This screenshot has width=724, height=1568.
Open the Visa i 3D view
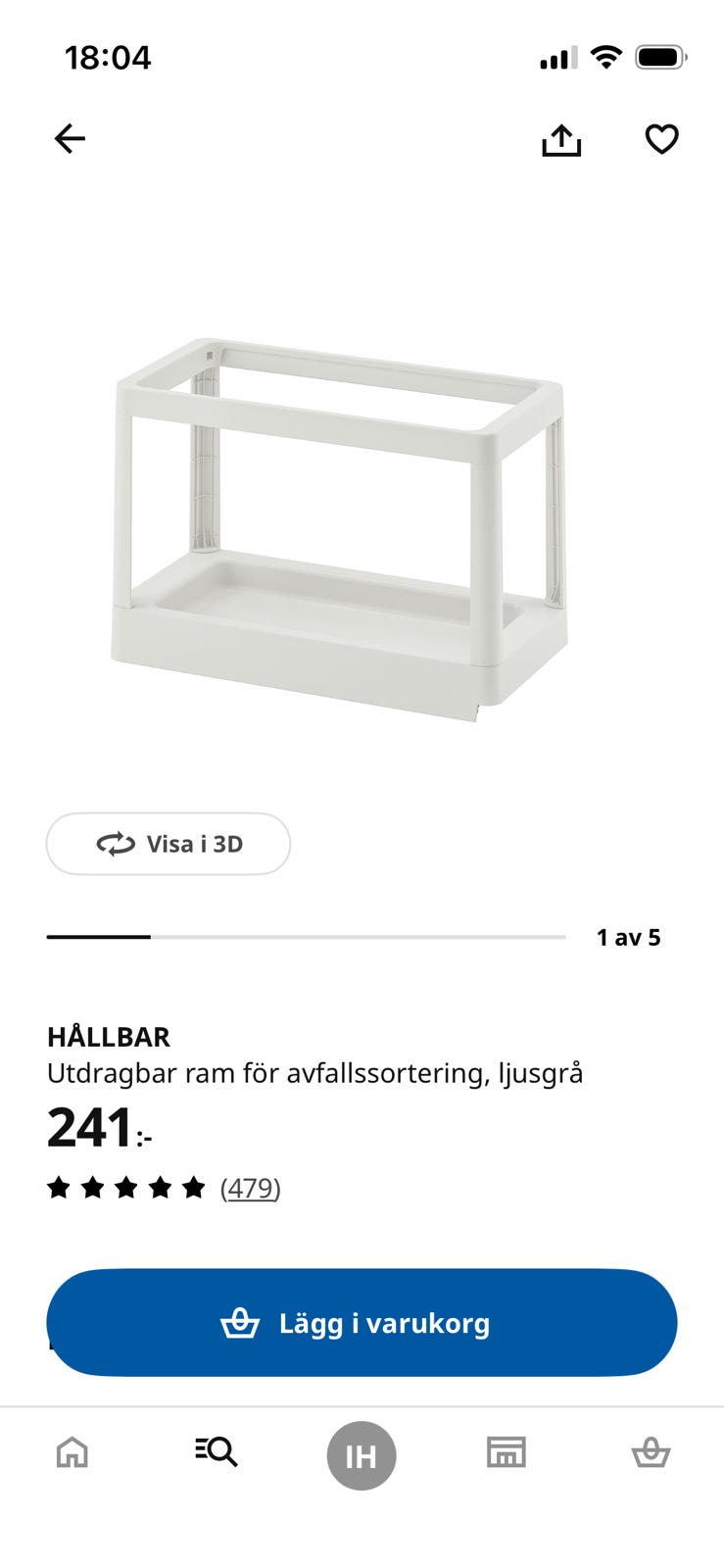coord(168,844)
